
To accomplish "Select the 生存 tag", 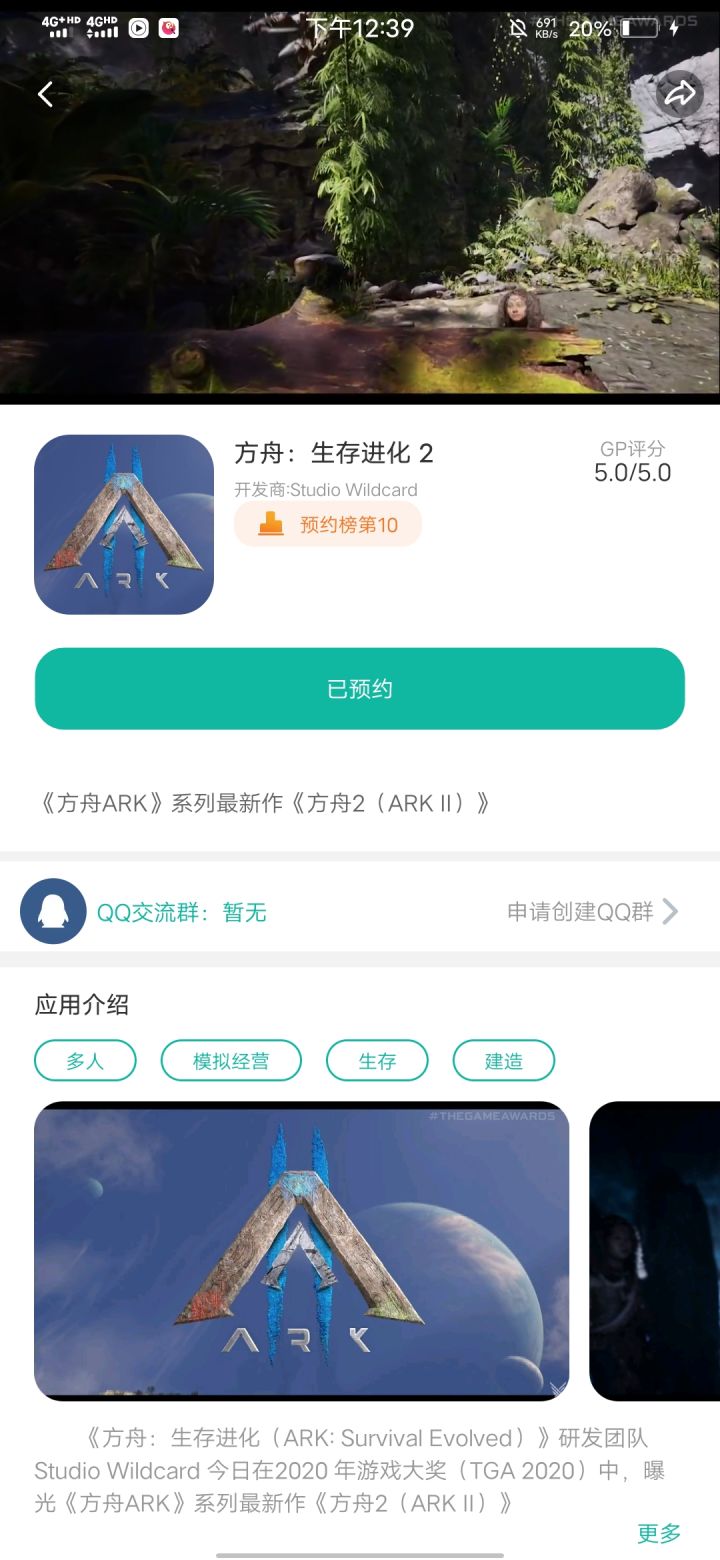I will click(x=377, y=1060).
